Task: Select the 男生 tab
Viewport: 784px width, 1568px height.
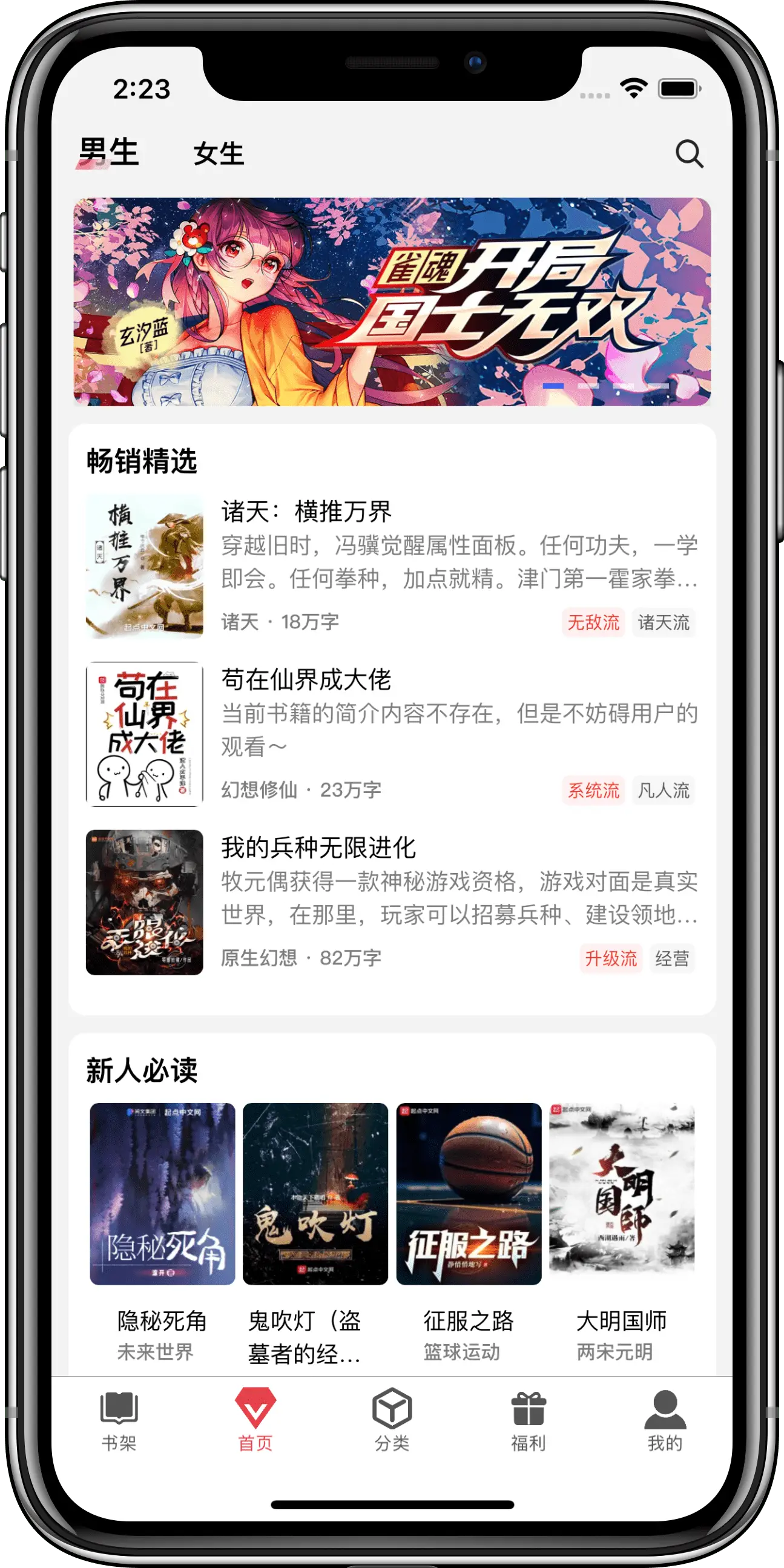Action: 110,152
